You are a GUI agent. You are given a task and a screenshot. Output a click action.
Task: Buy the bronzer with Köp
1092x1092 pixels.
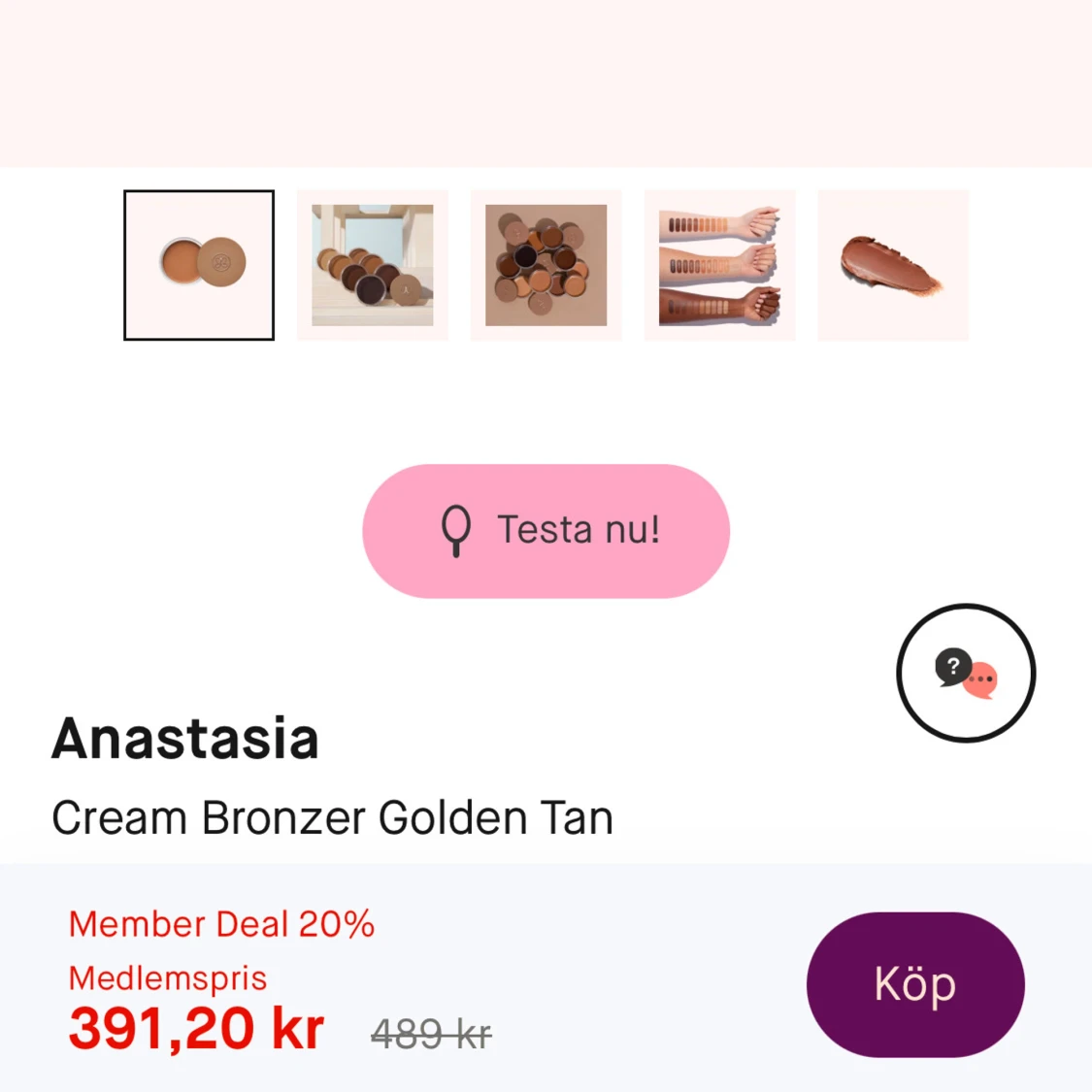[x=914, y=984]
